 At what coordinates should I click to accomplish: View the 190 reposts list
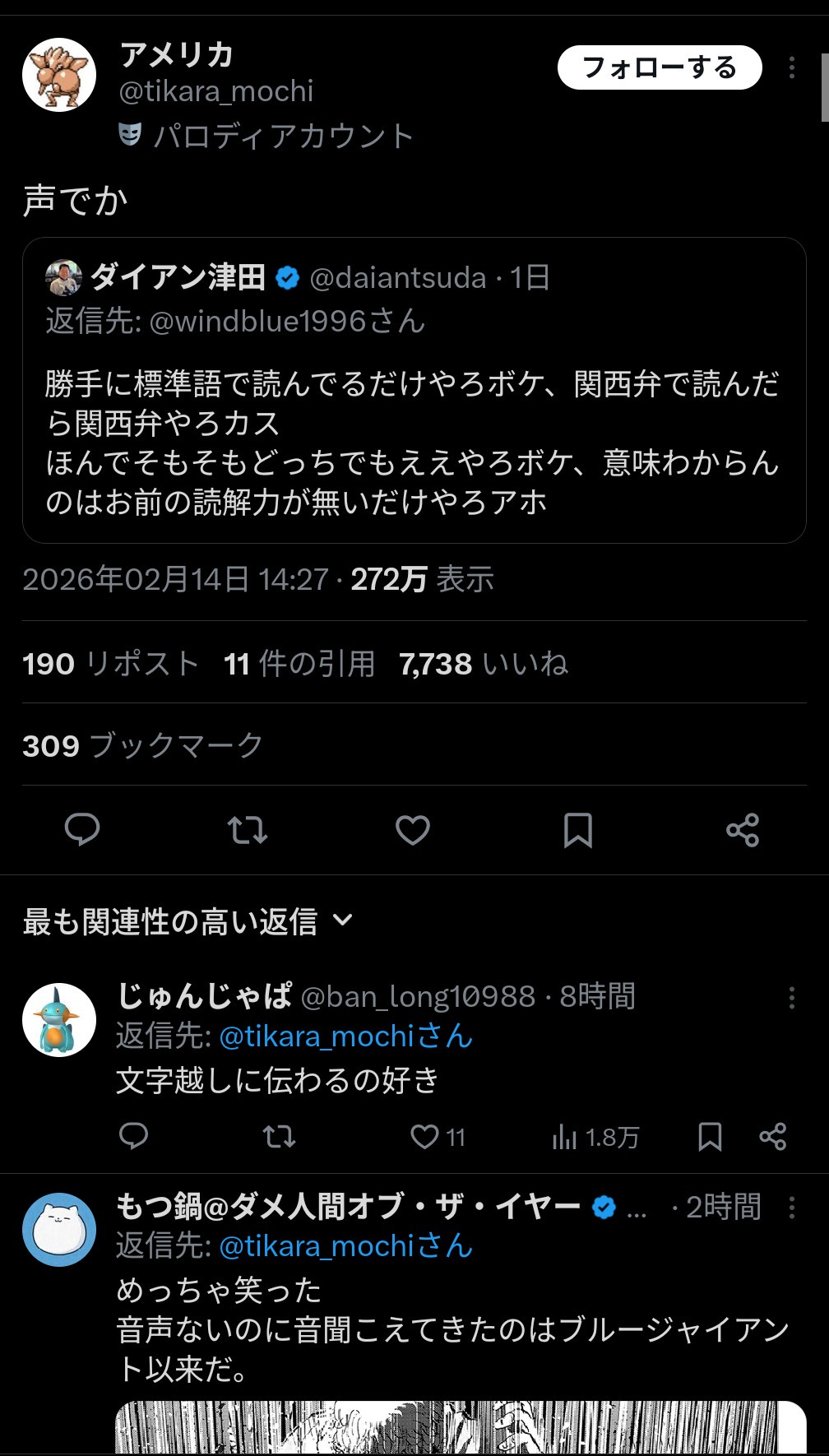click(111, 664)
